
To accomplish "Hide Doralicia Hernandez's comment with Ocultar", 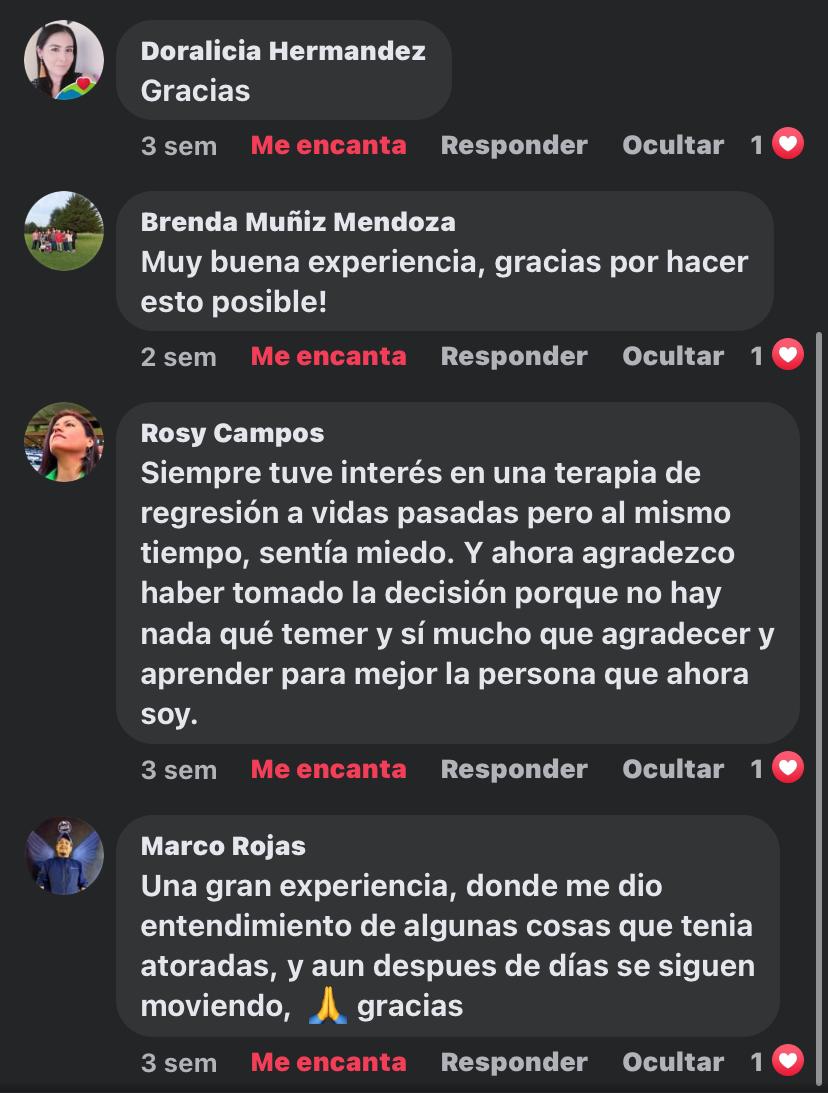I will (x=672, y=145).
